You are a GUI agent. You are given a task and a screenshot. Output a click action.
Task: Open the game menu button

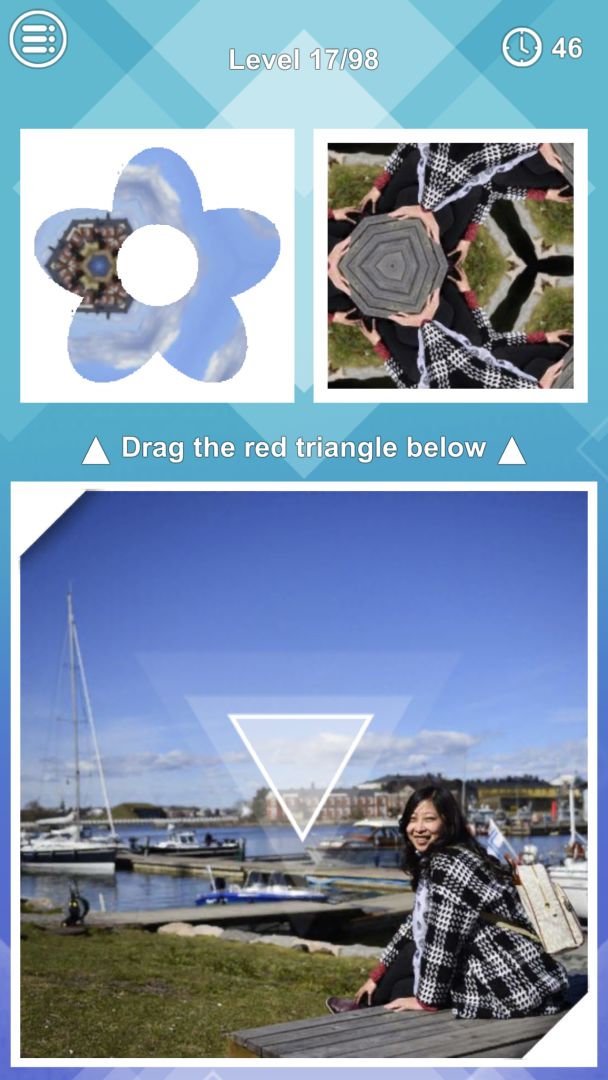[38, 39]
